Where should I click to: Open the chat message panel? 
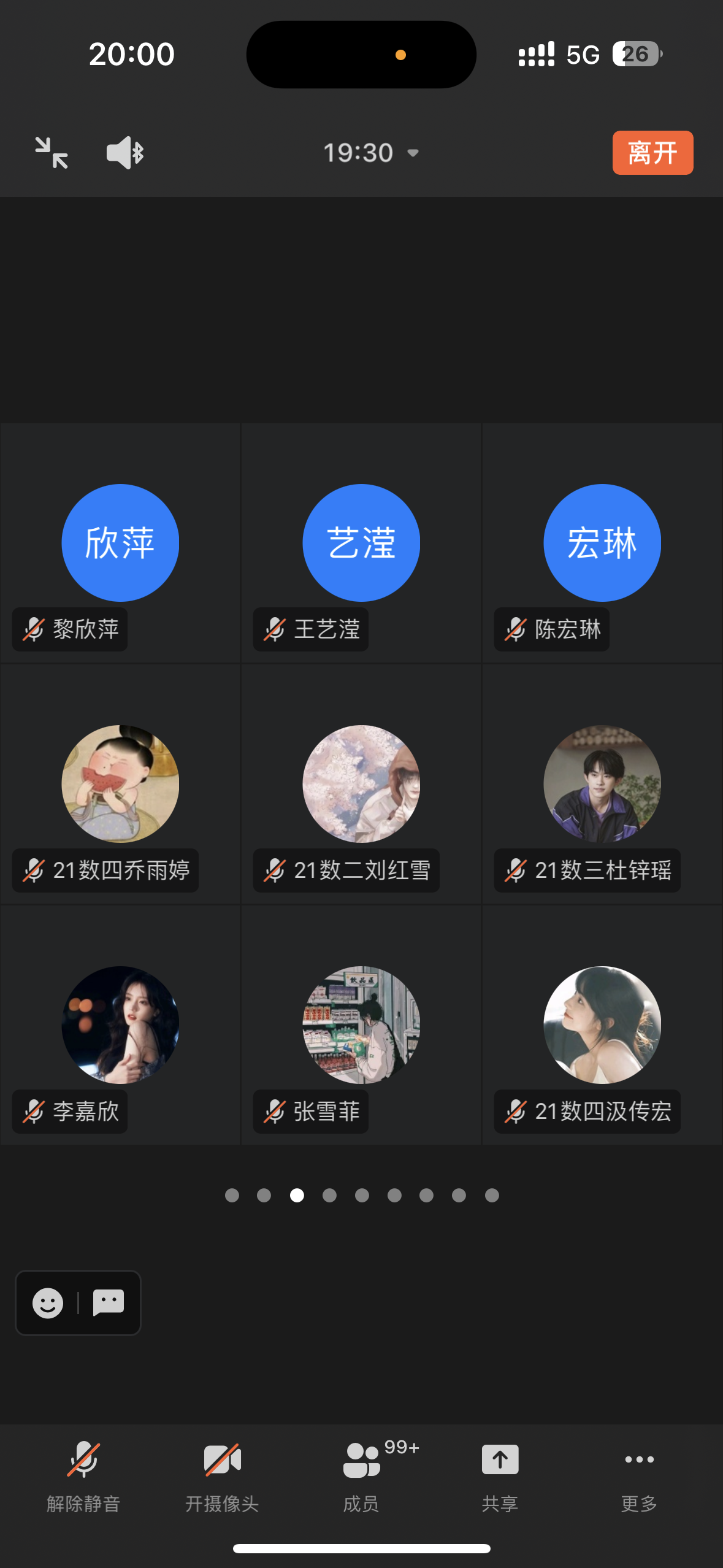(109, 1303)
